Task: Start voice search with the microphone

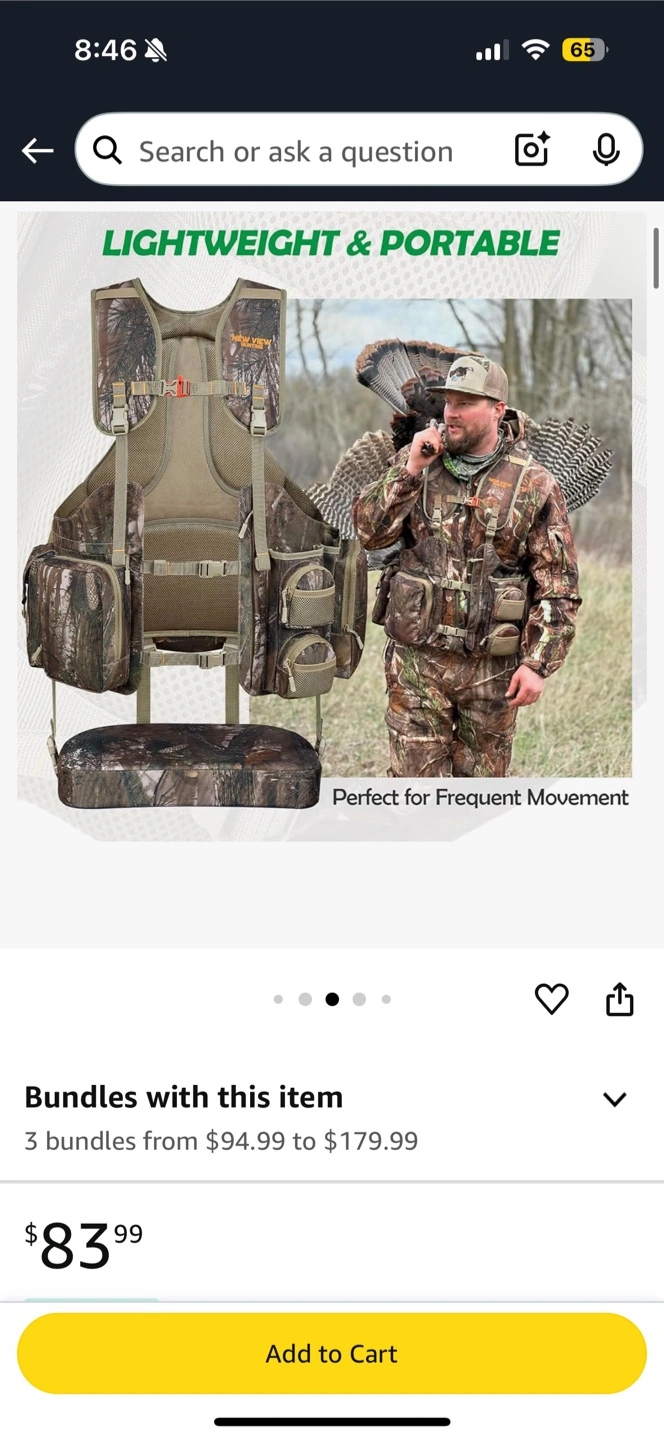Action: pos(605,150)
